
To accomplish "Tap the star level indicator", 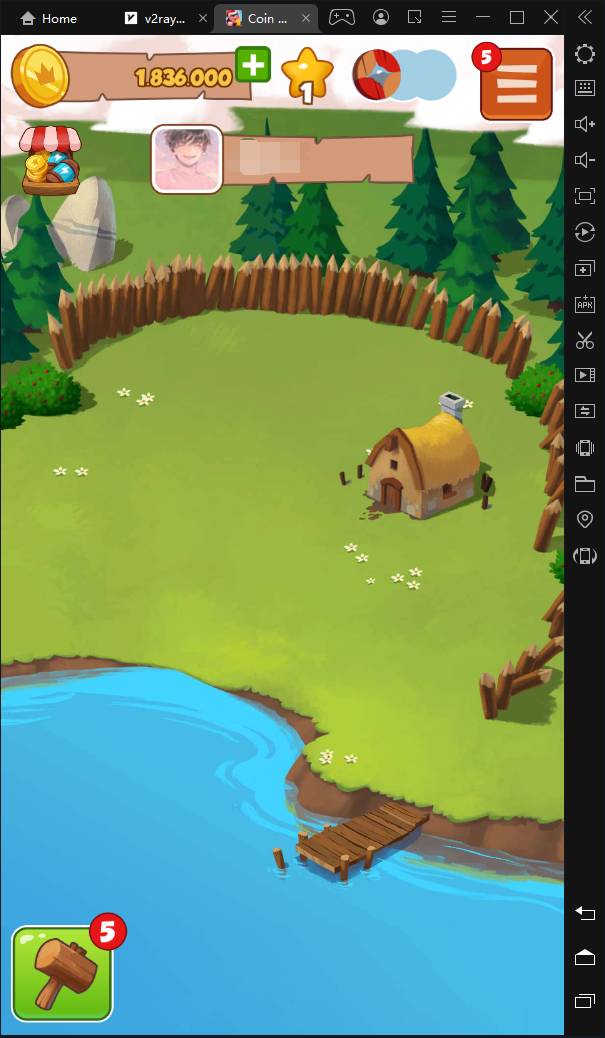I will point(307,76).
